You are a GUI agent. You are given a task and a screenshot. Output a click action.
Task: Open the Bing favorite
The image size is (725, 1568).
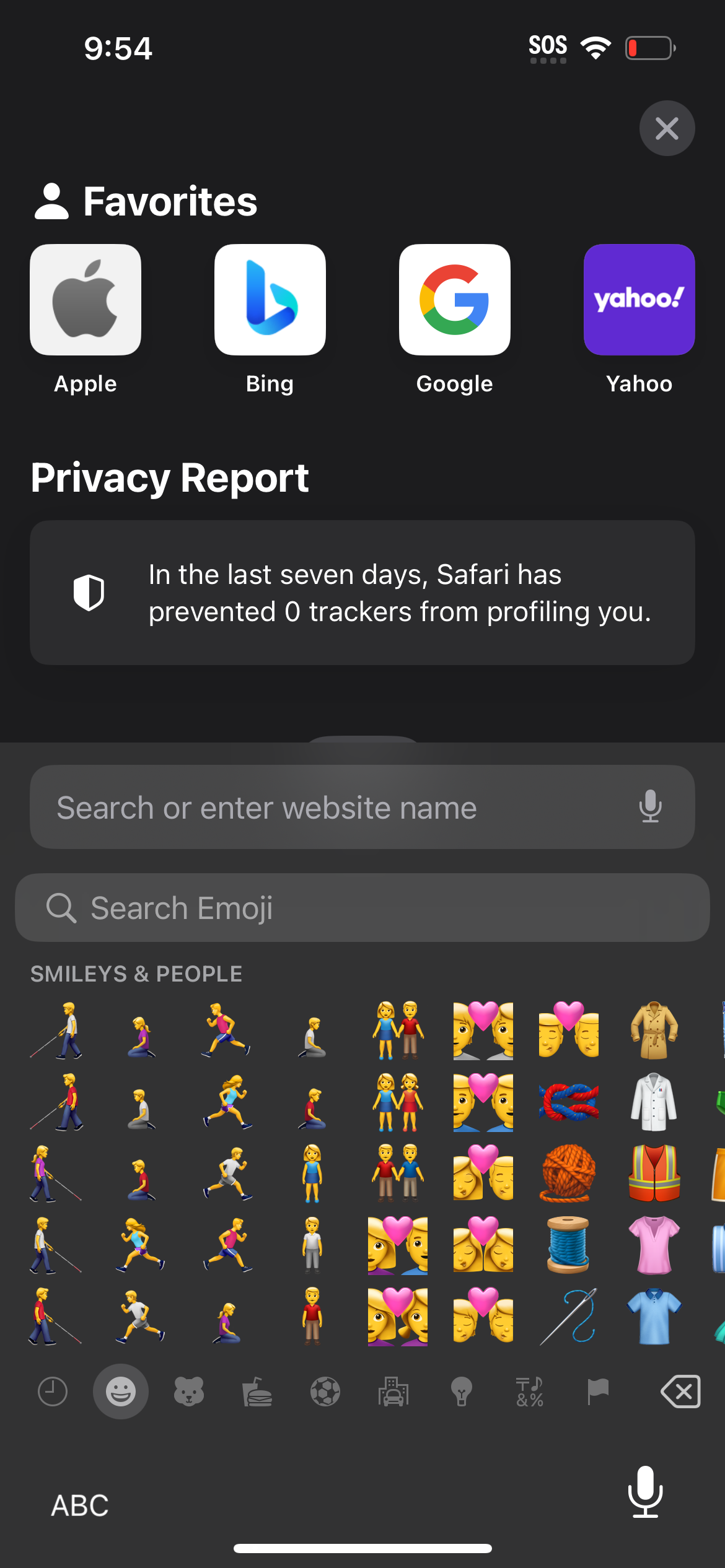(270, 300)
